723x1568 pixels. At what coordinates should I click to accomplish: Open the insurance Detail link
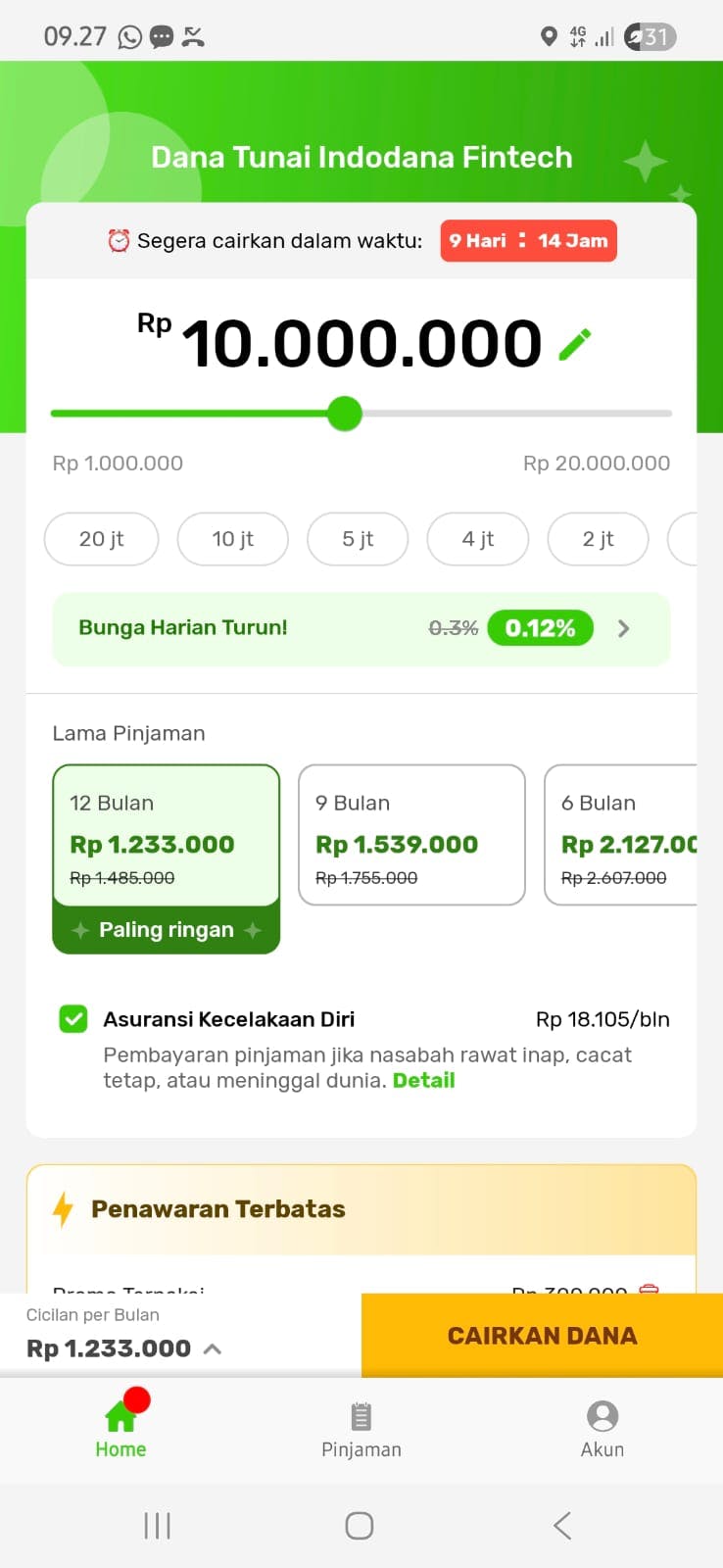click(423, 1080)
